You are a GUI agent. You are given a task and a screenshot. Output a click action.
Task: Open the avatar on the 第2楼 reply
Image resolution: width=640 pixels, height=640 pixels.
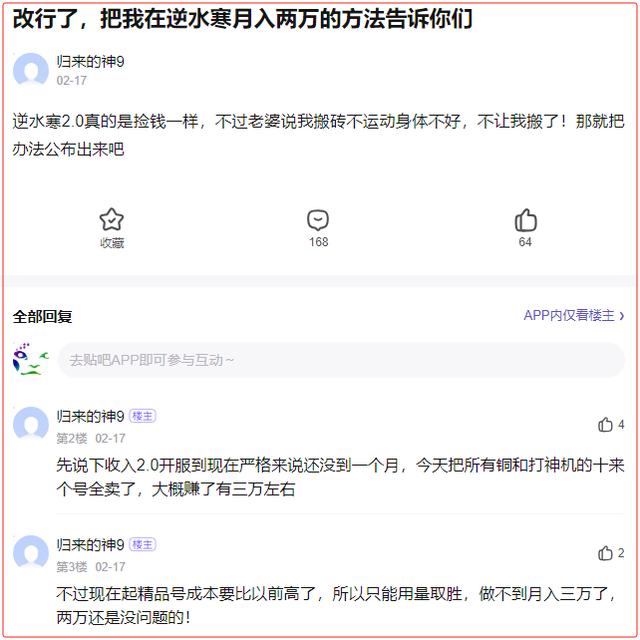(x=31, y=425)
